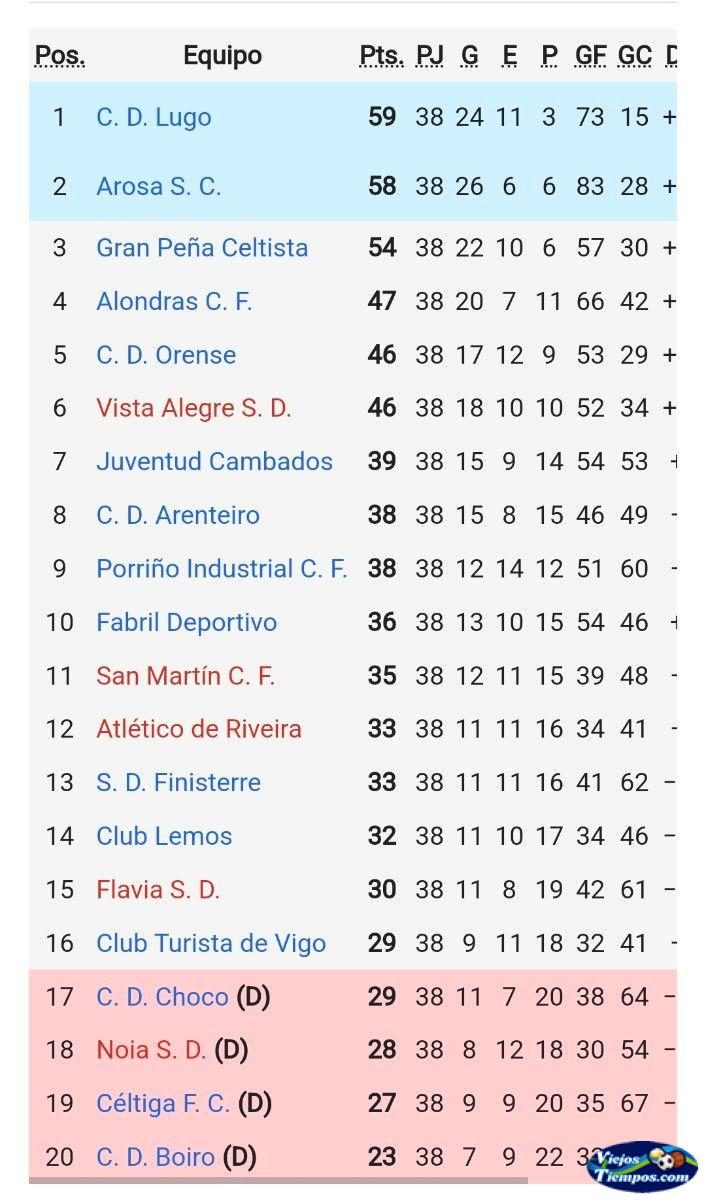Open the Atlético de Riveira link
Image resolution: width=706 pixels, height=1202 pixels.
[x=199, y=729]
